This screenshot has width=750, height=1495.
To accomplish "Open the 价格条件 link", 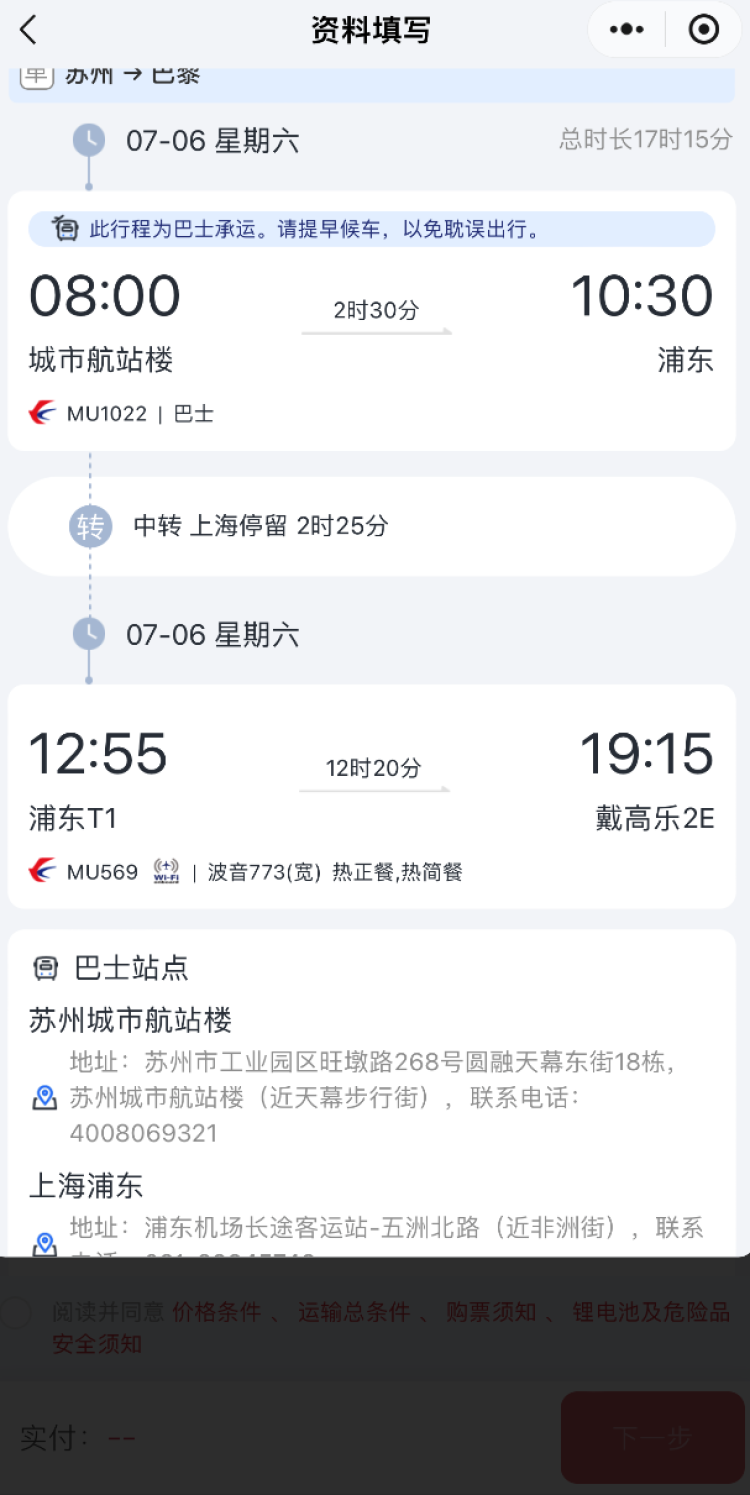I will pyautogui.click(x=217, y=1312).
